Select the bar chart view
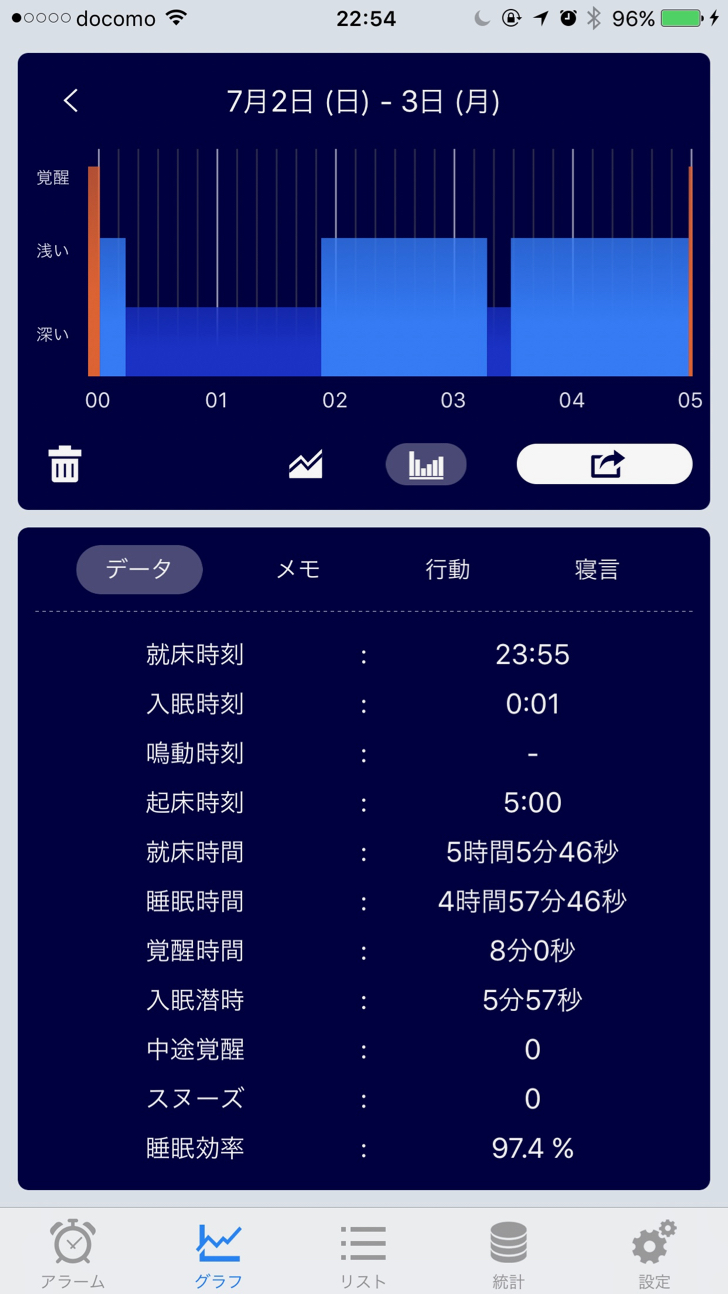The height and width of the screenshot is (1294, 728). coord(426,465)
